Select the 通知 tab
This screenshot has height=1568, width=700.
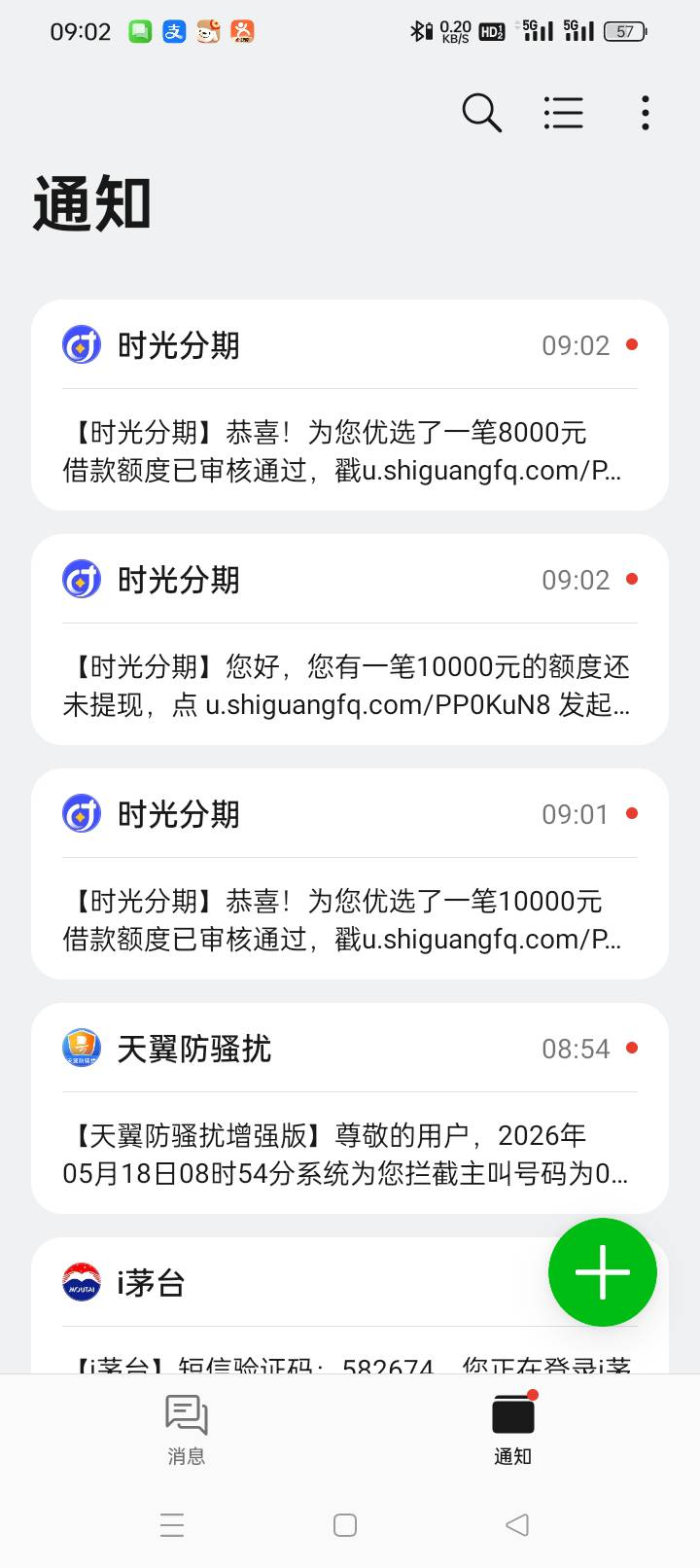pyautogui.click(x=513, y=1429)
